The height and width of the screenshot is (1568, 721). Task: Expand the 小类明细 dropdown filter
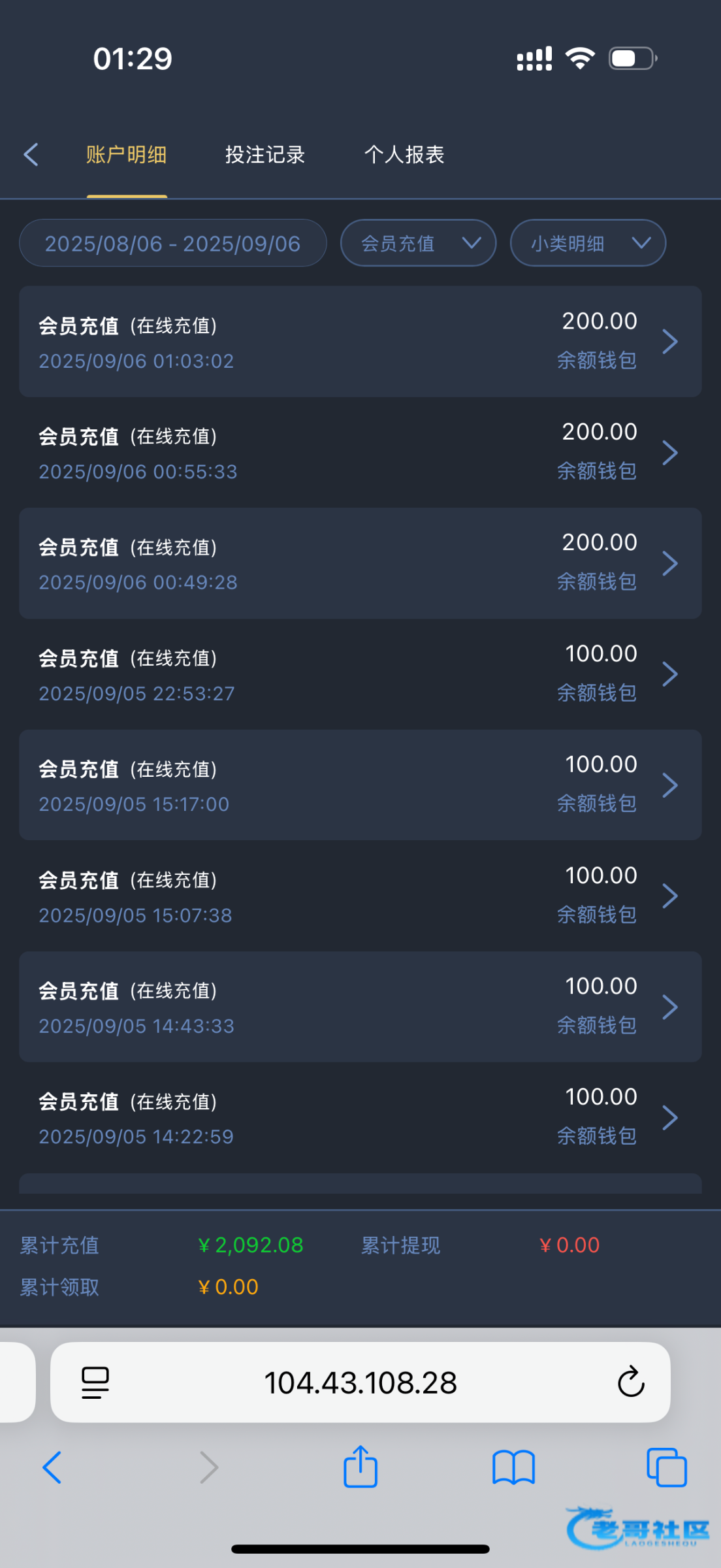click(x=588, y=243)
